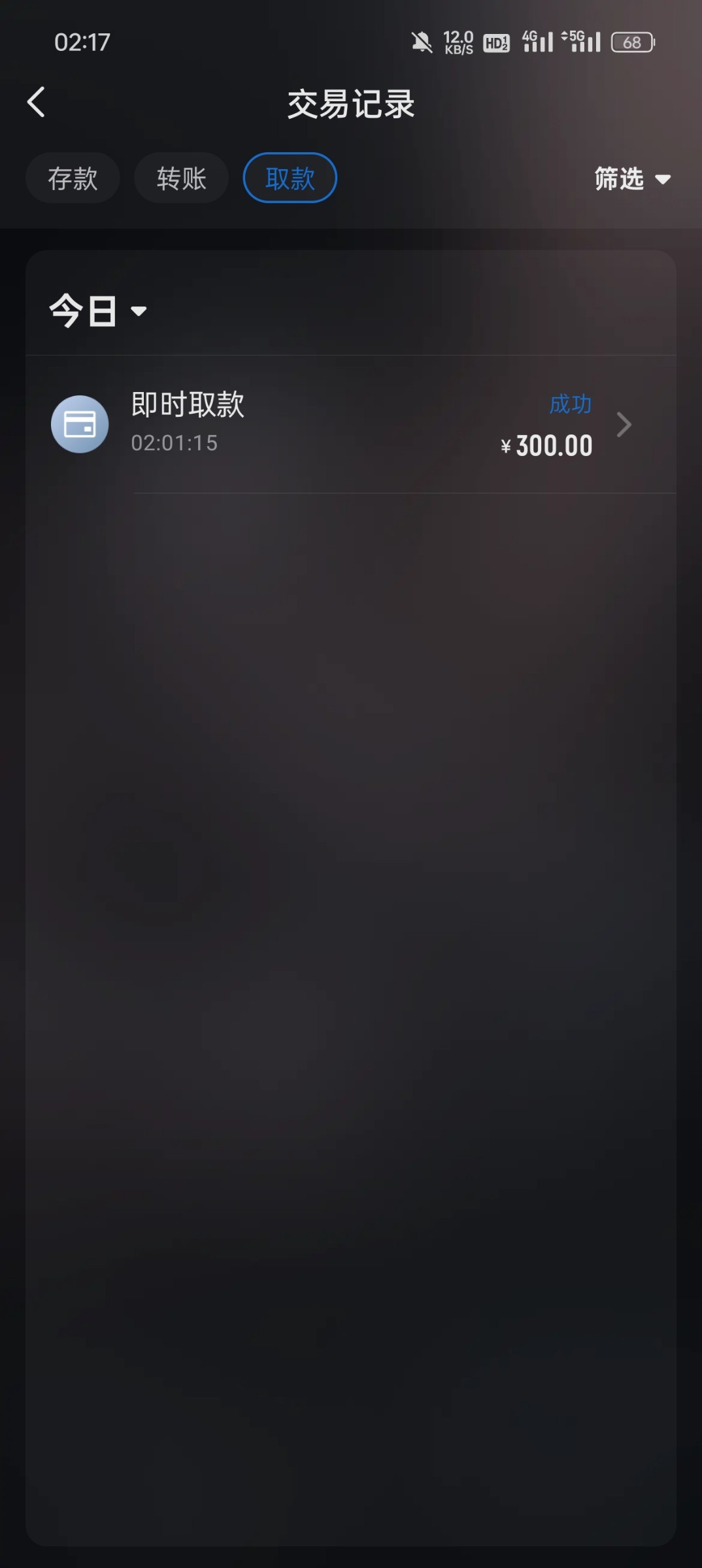Expand the 今日 date dropdown
The image size is (702, 1568).
[x=98, y=310]
